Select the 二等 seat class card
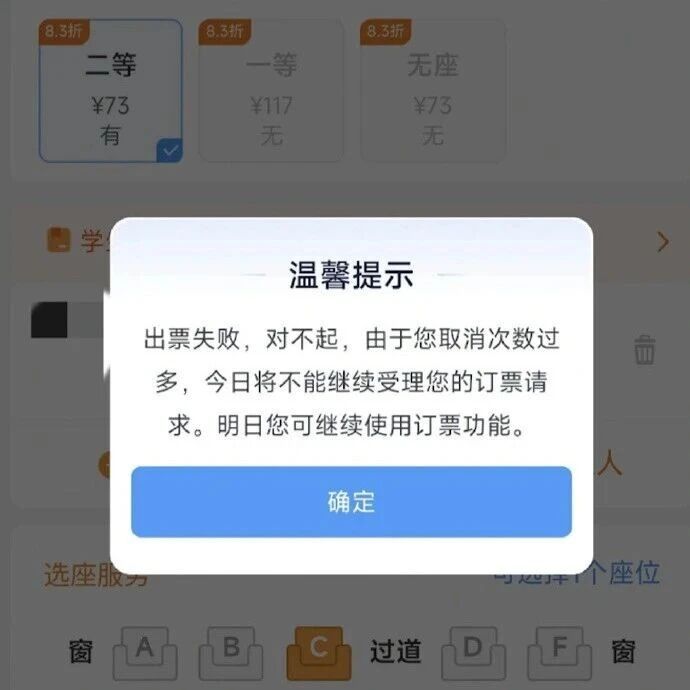This screenshot has width=690, height=690. pos(110,91)
